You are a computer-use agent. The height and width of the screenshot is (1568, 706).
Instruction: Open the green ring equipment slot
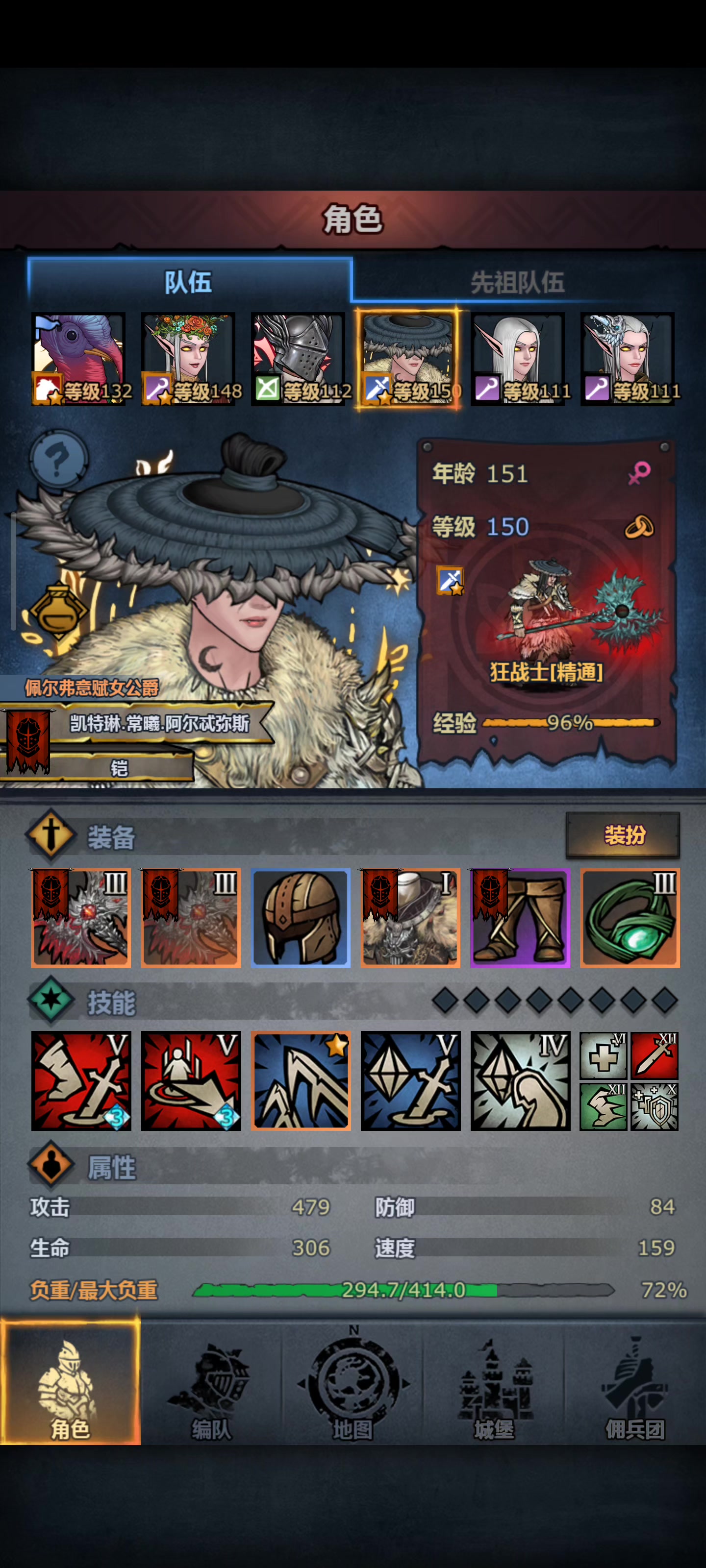(x=629, y=917)
